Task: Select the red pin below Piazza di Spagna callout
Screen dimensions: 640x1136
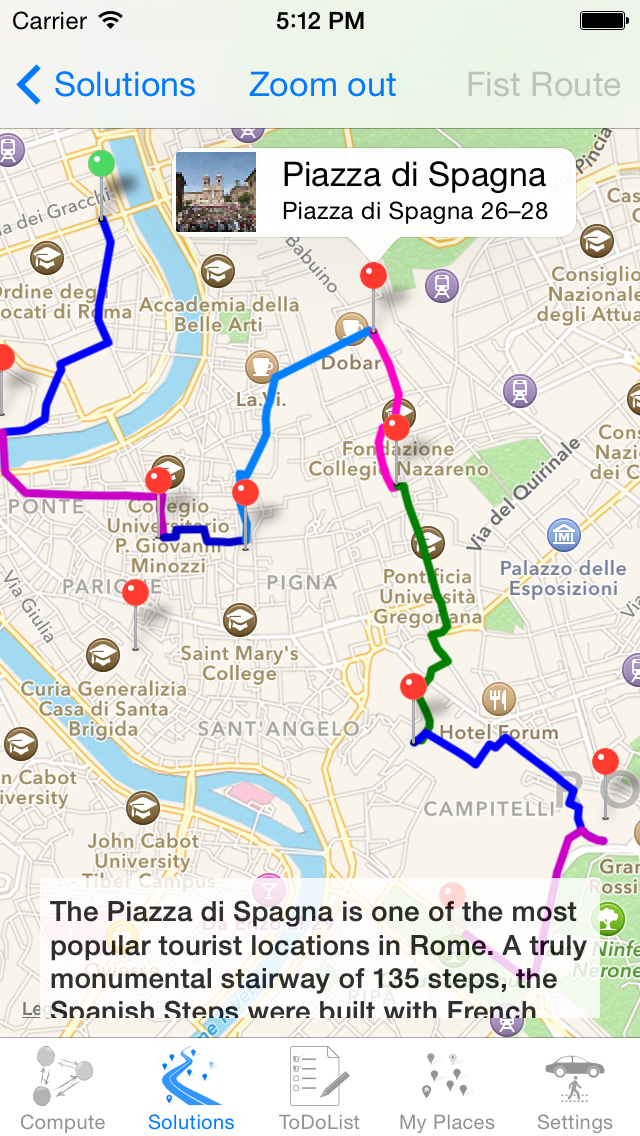Action: tap(373, 276)
